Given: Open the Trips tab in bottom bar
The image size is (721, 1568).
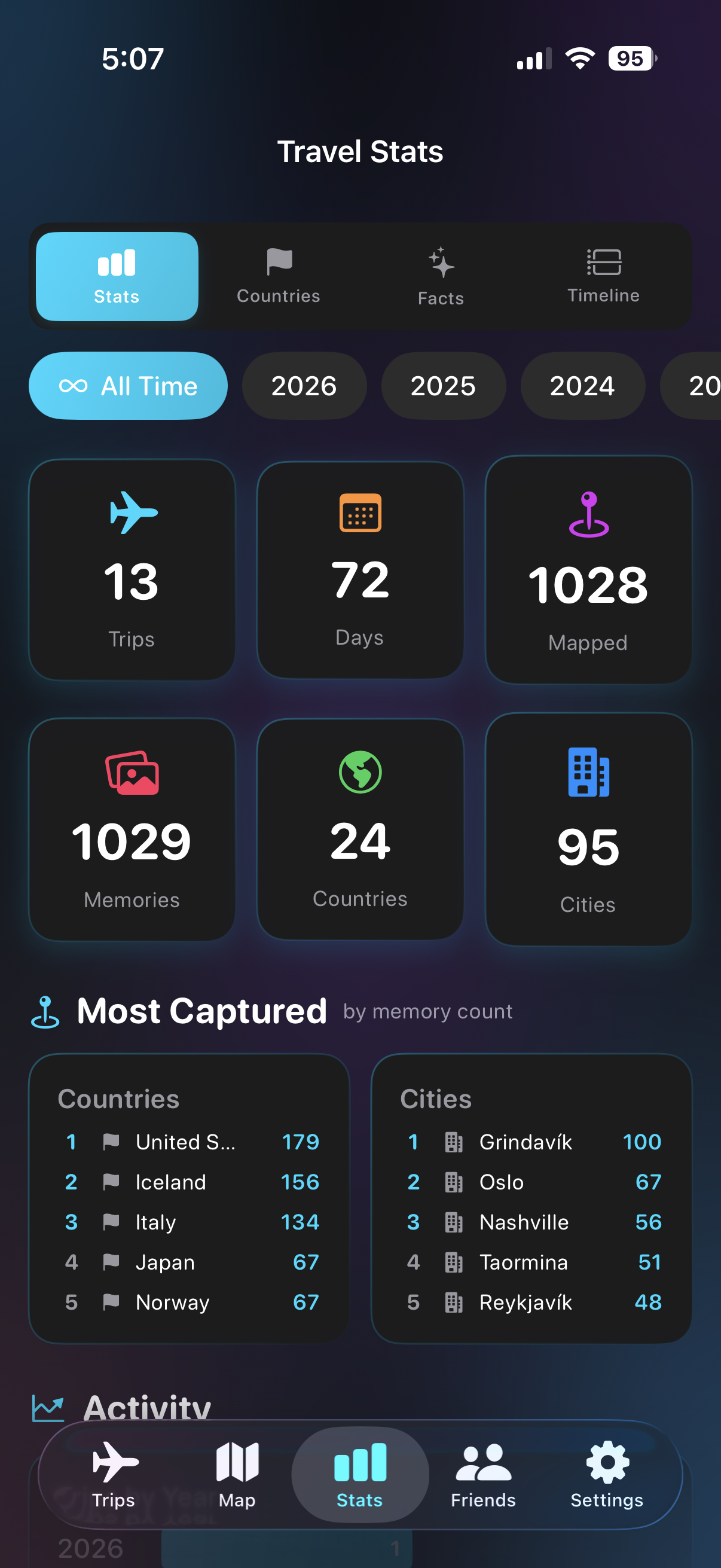Looking at the screenshot, I should click(x=114, y=1473).
